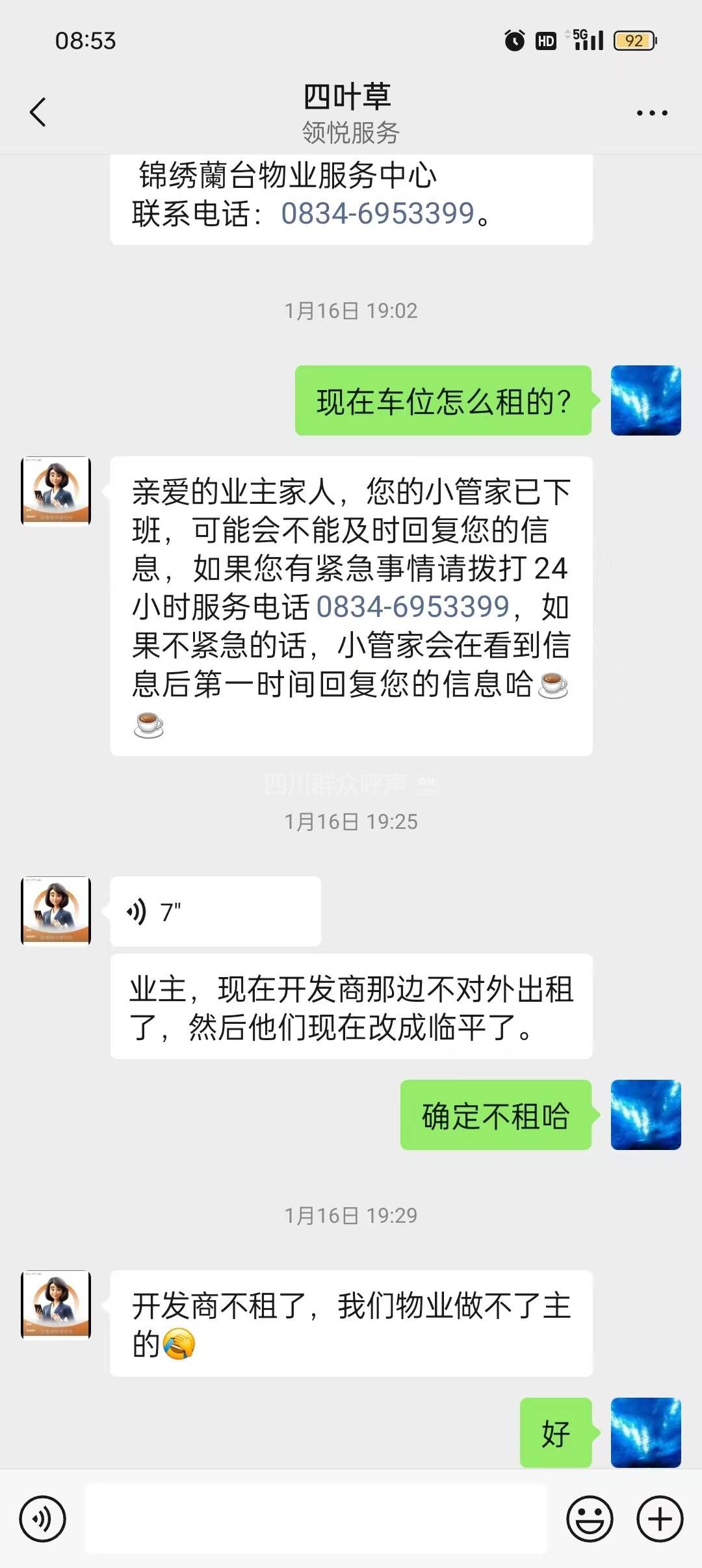View my avatar next to 确定不租哈
702x1568 pixels.
(x=645, y=1115)
